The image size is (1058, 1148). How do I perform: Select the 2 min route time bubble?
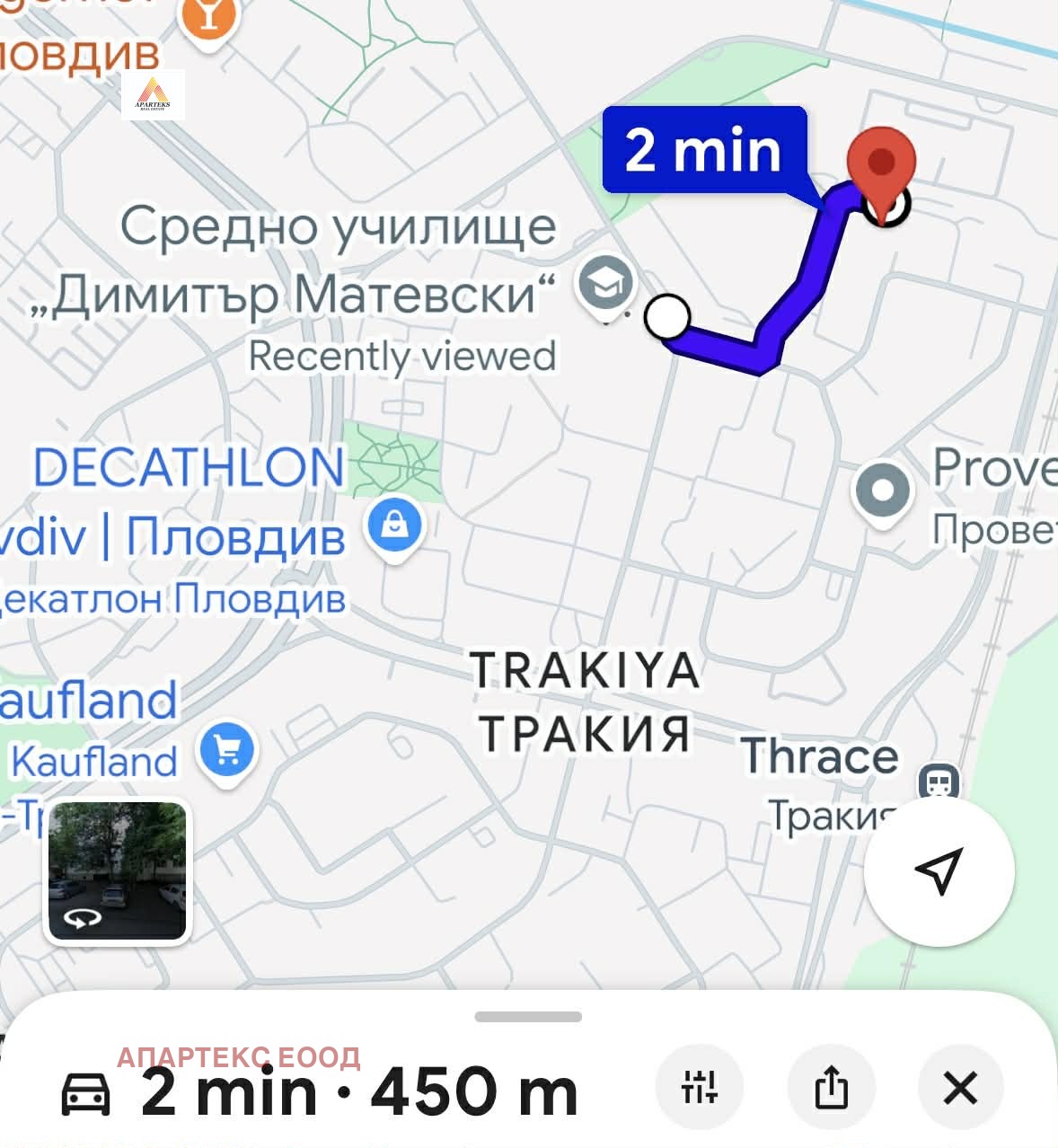point(704,152)
